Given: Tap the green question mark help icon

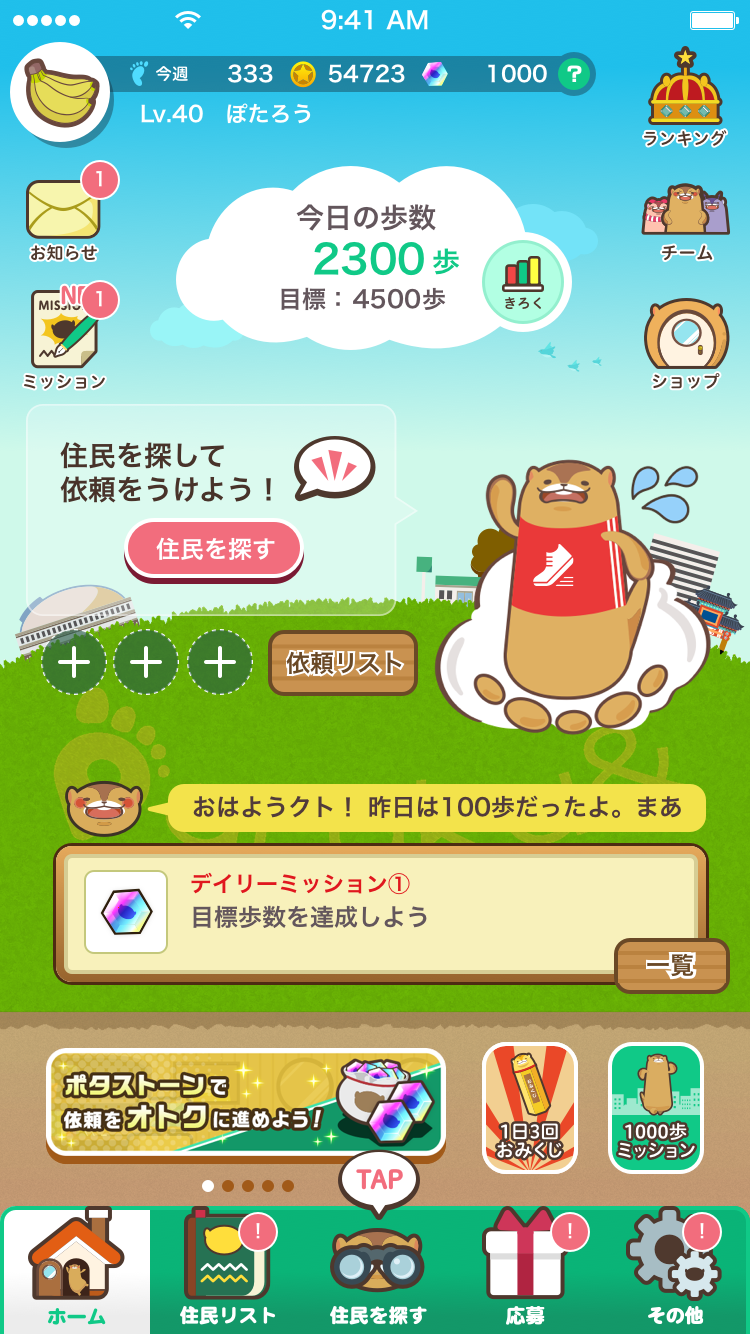Looking at the screenshot, I should click(x=573, y=74).
